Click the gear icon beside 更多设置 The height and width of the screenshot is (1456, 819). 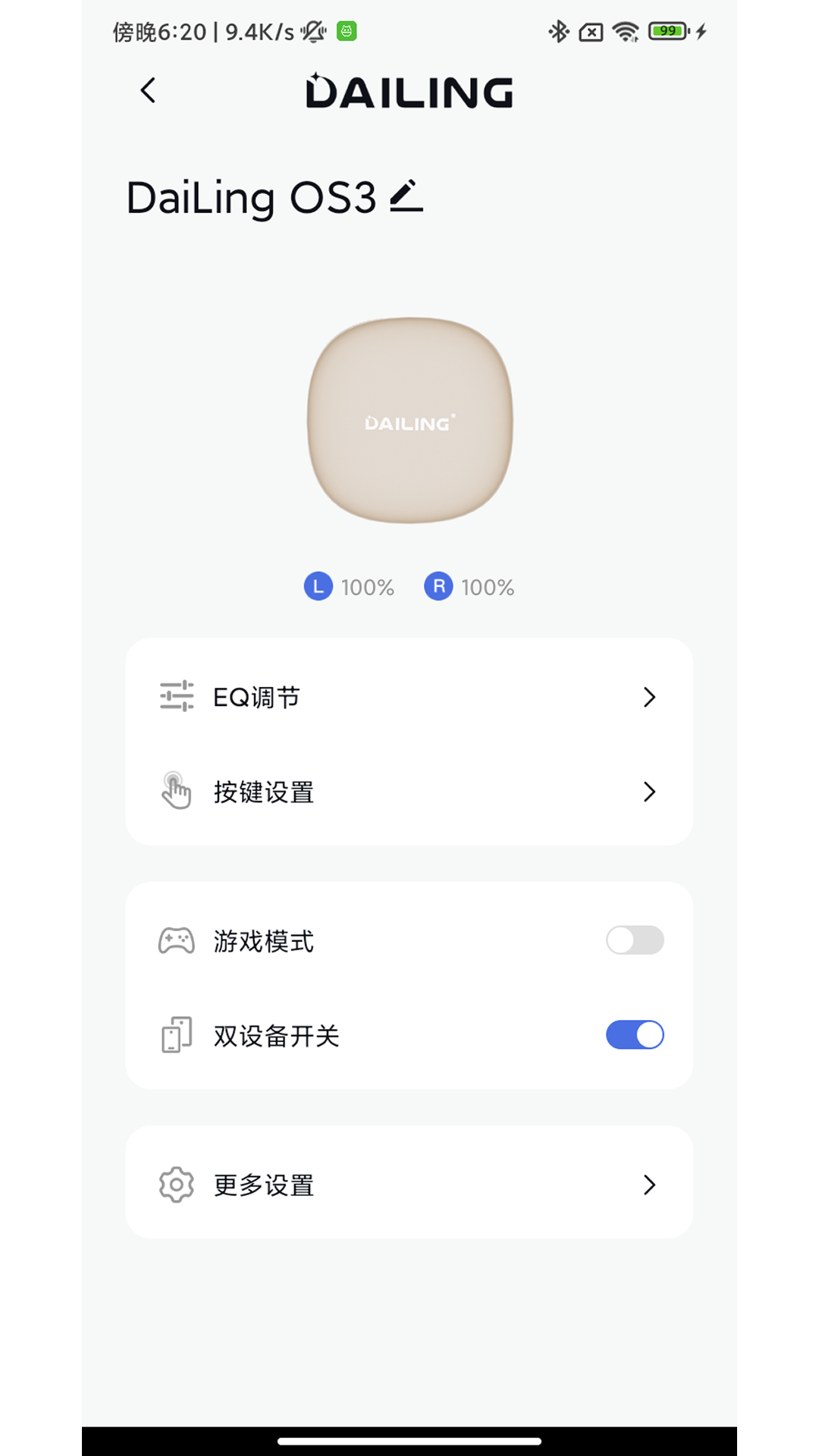coord(177,1185)
